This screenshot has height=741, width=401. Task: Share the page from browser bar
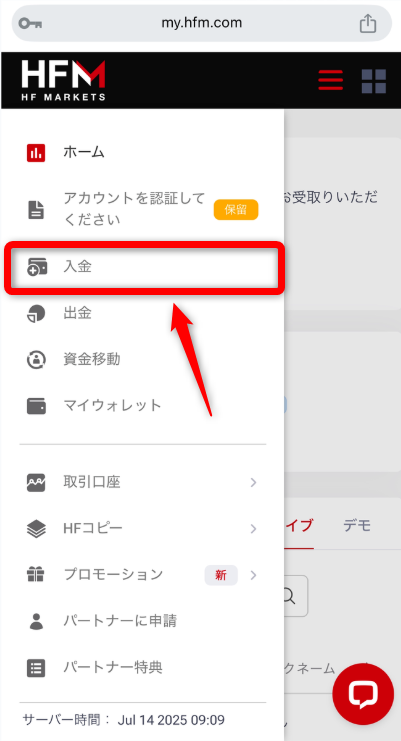pos(367,24)
